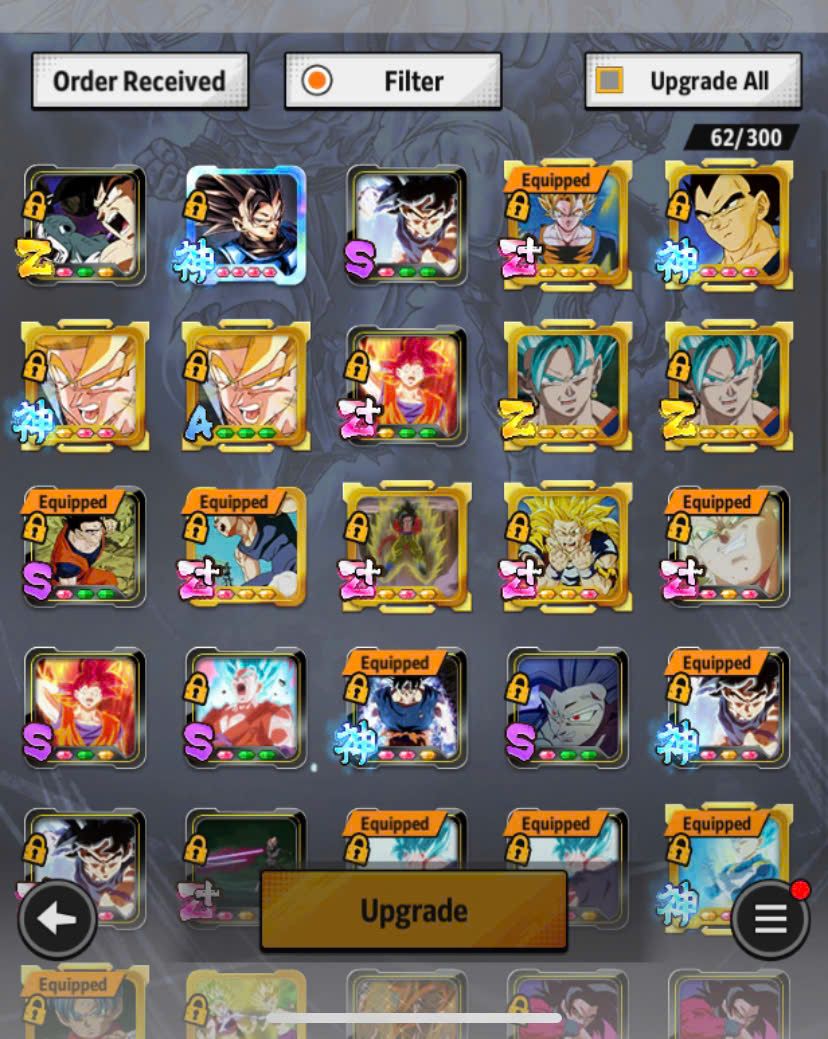Select the Super Saiyan 4 Z+ gold equipment

coord(407,548)
